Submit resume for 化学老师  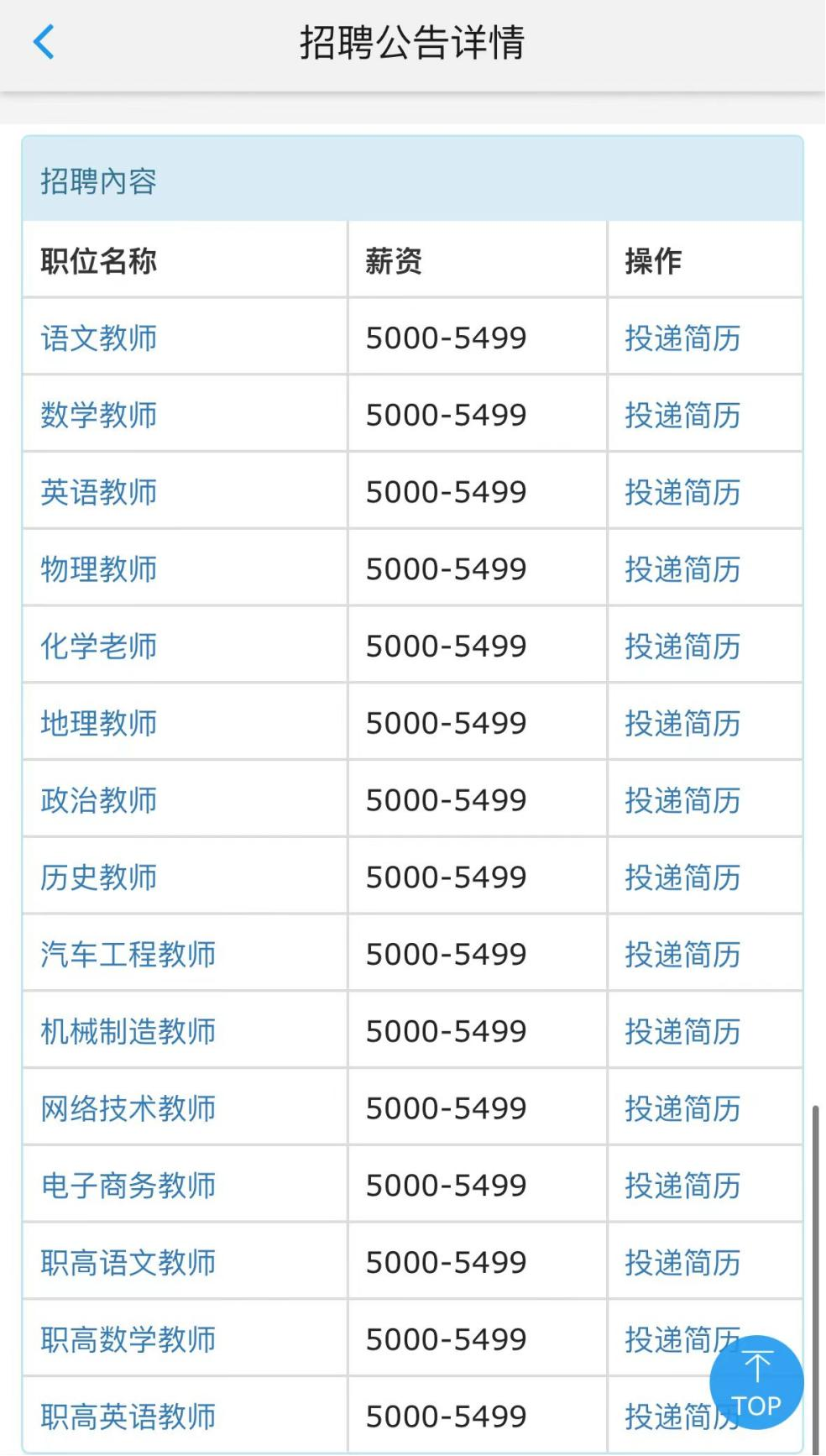click(682, 647)
